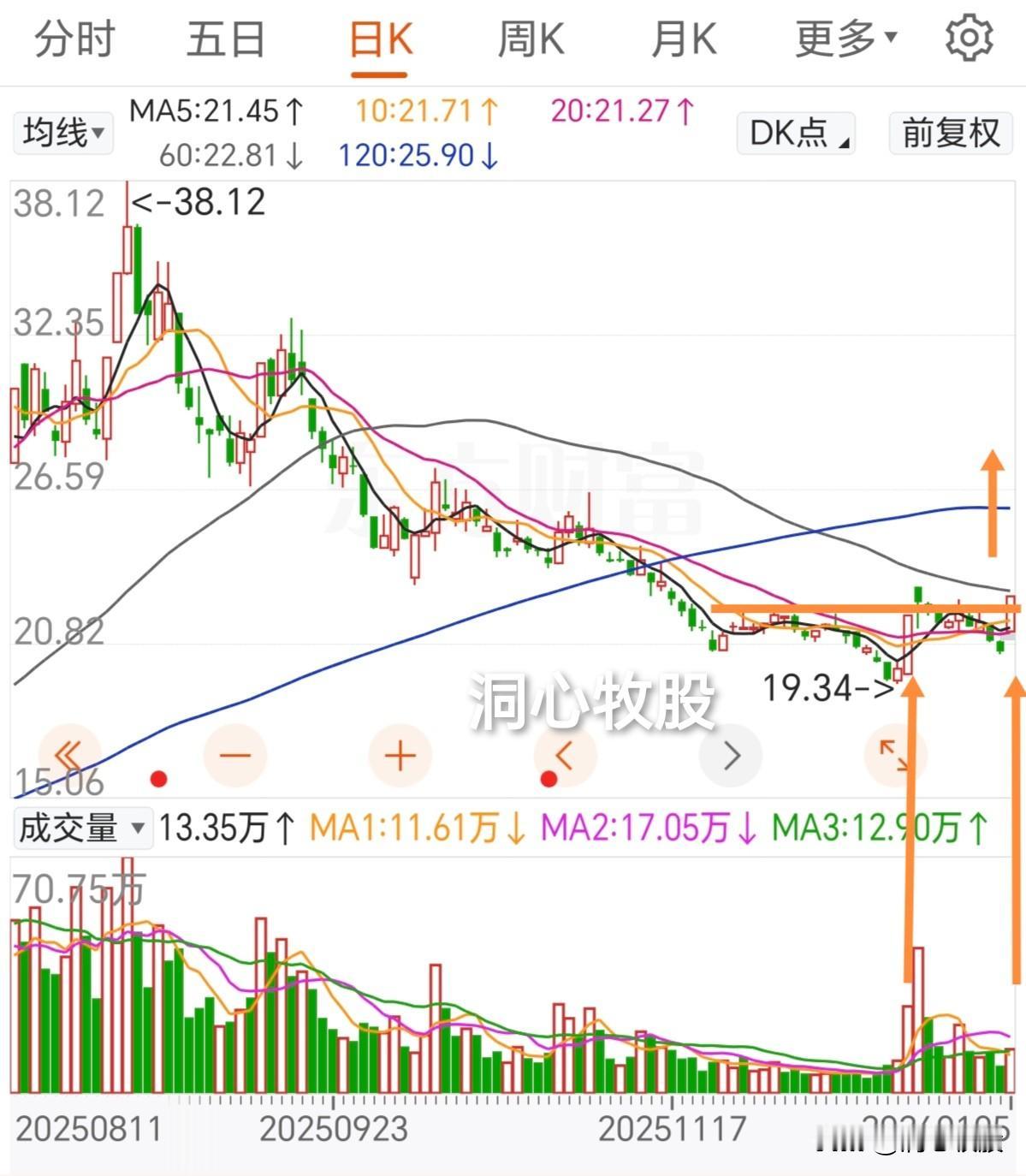Open the 均线 moving-average dropdown
Image resolution: width=1026 pixels, height=1176 pixels.
click(62, 133)
